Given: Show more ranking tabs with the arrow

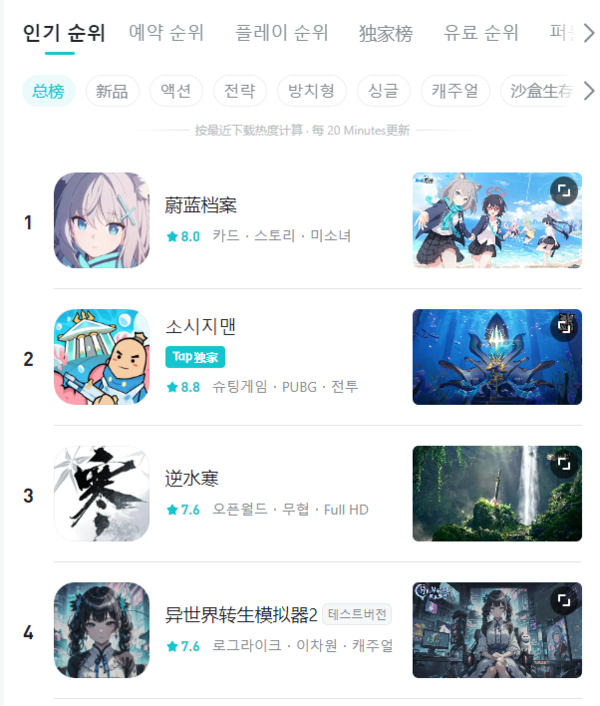Looking at the screenshot, I should [589, 33].
